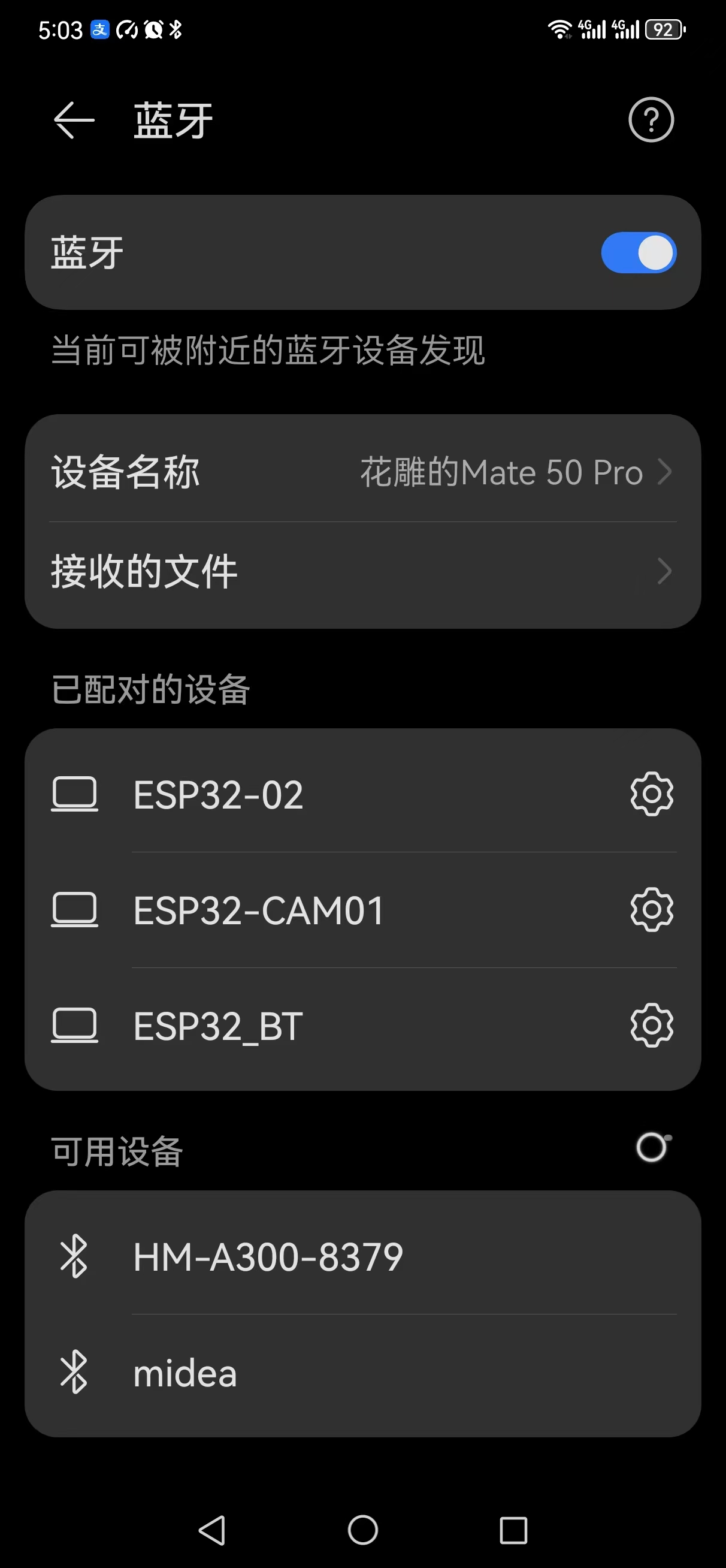726x1568 pixels.
Task: Open settings gear for ESP32-02
Action: (651, 794)
